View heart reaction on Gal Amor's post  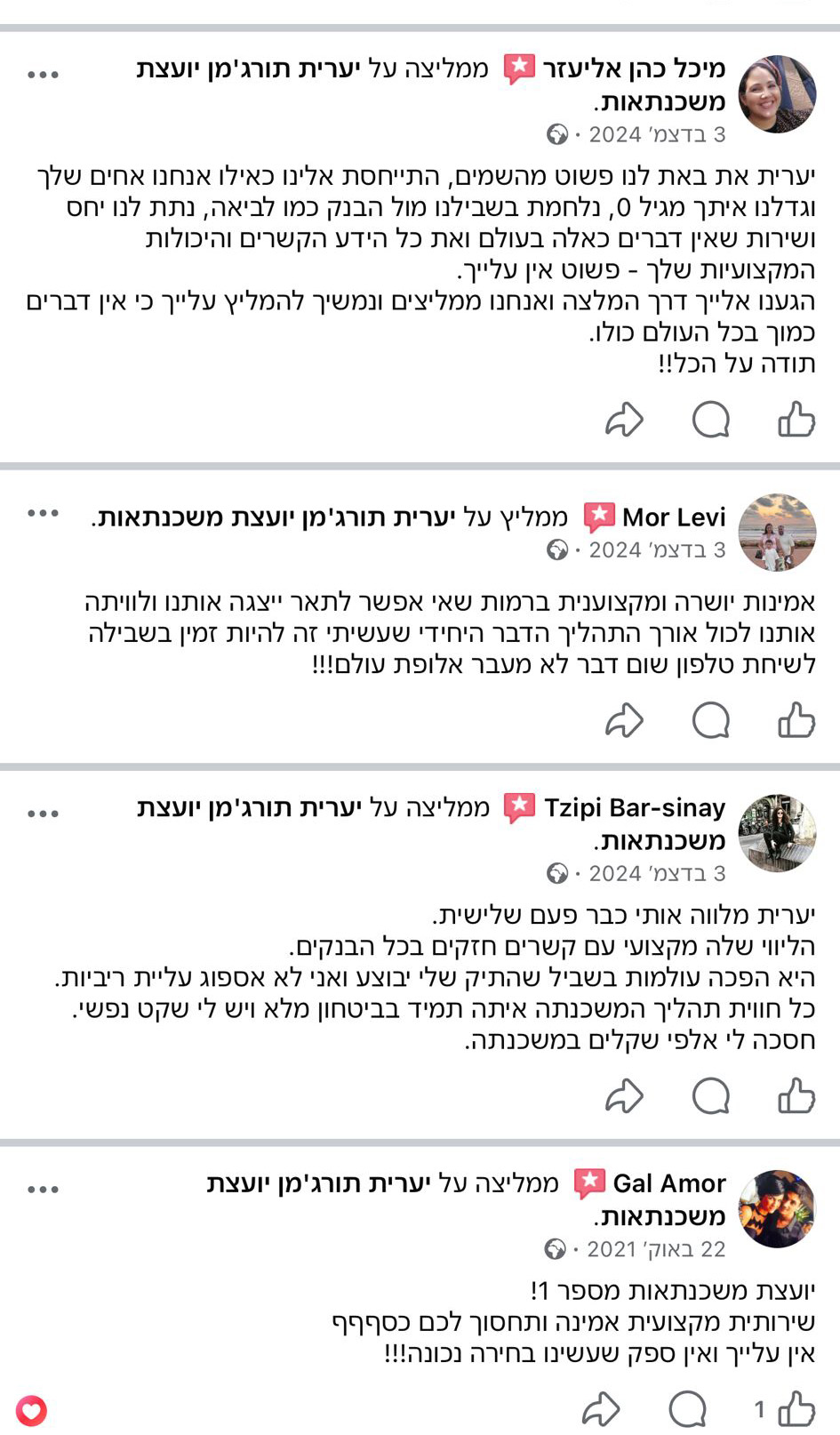(31, 1410)
